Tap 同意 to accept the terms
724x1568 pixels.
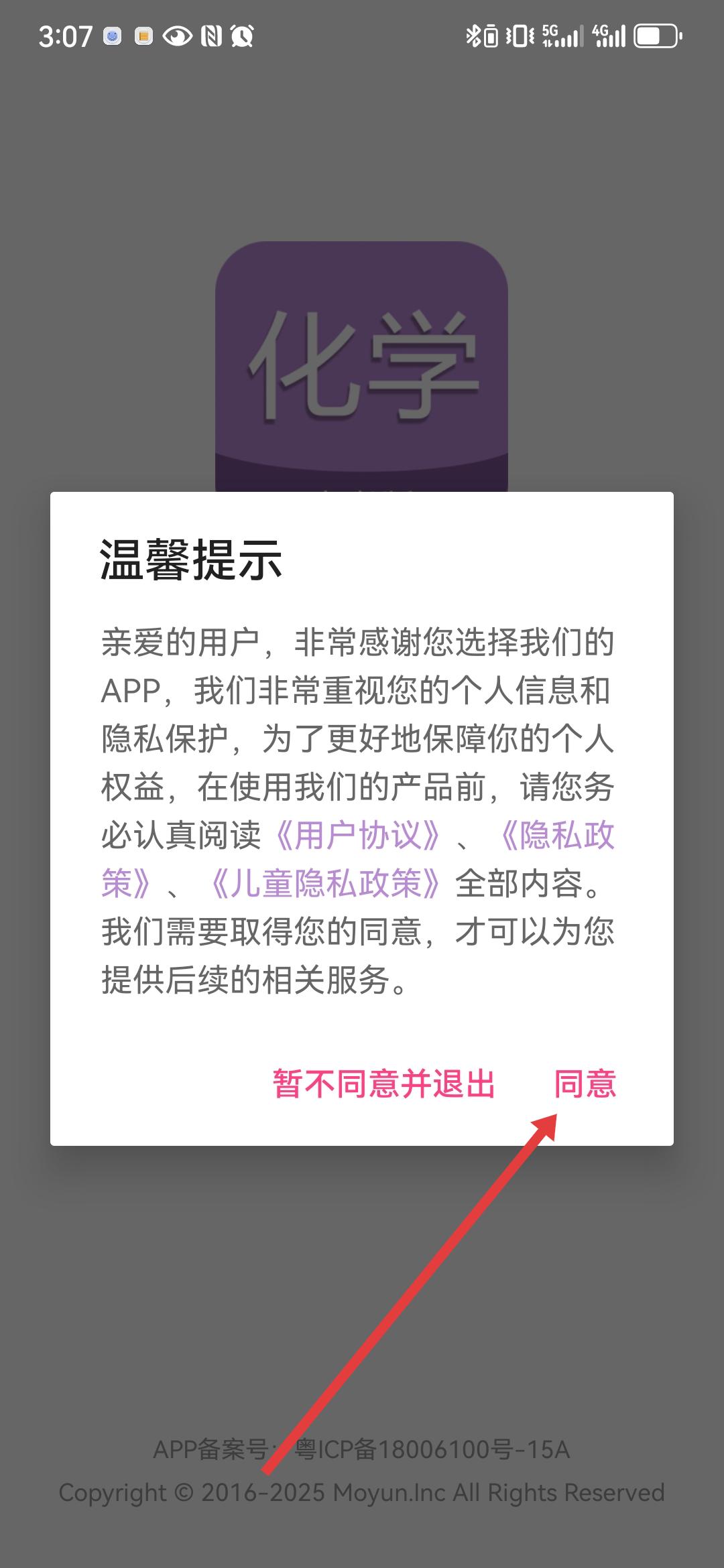585,1084
